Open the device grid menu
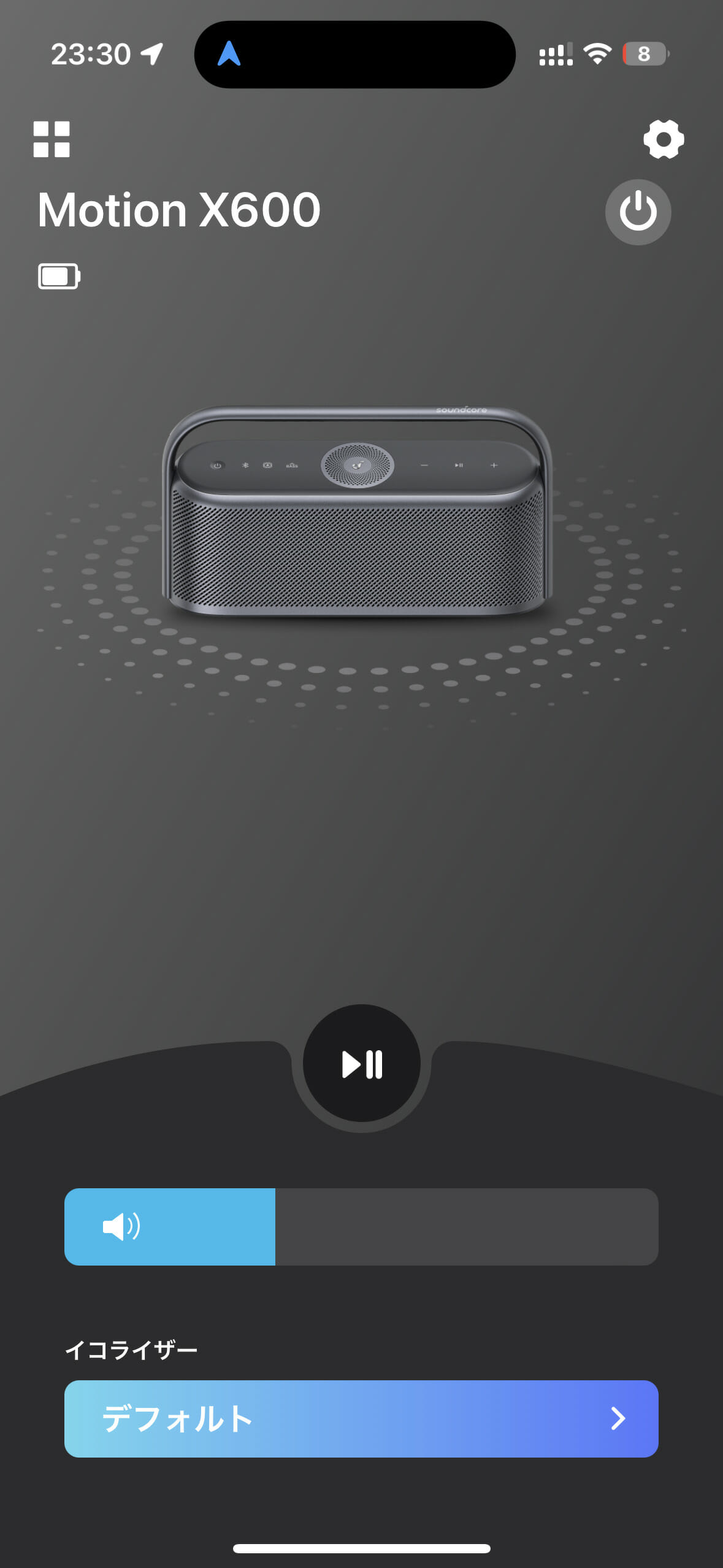 52,139
